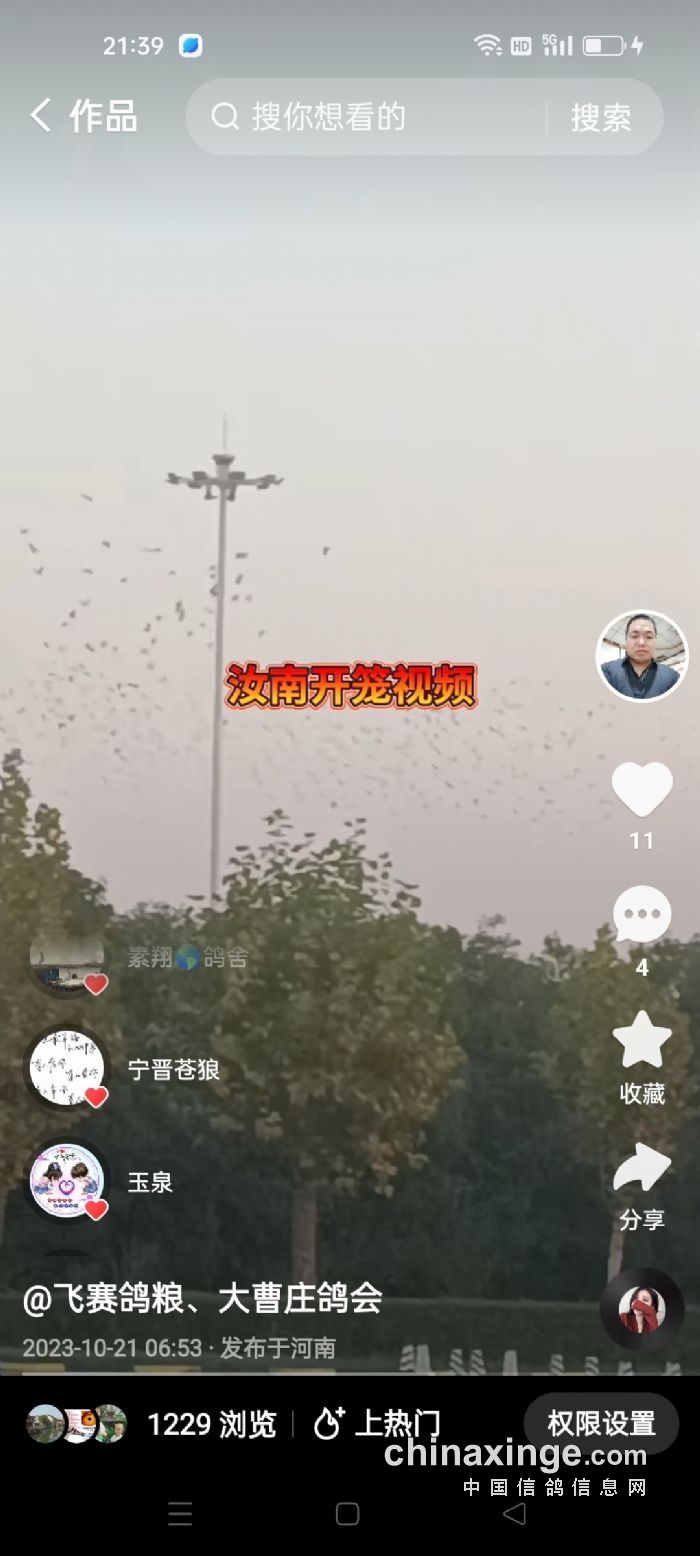Viewport: 700px width, 1556px height.
Task: Promote the video with 上热门
Action: 378,1424
